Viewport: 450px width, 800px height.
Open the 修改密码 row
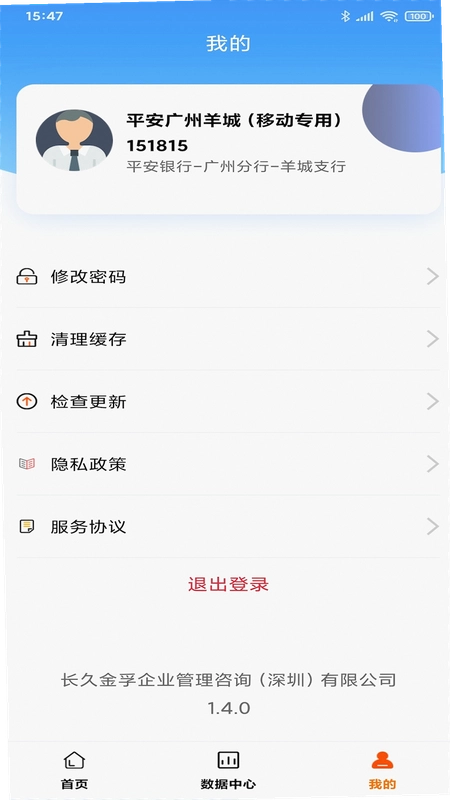pyautogui.click(x=228, y=277)
